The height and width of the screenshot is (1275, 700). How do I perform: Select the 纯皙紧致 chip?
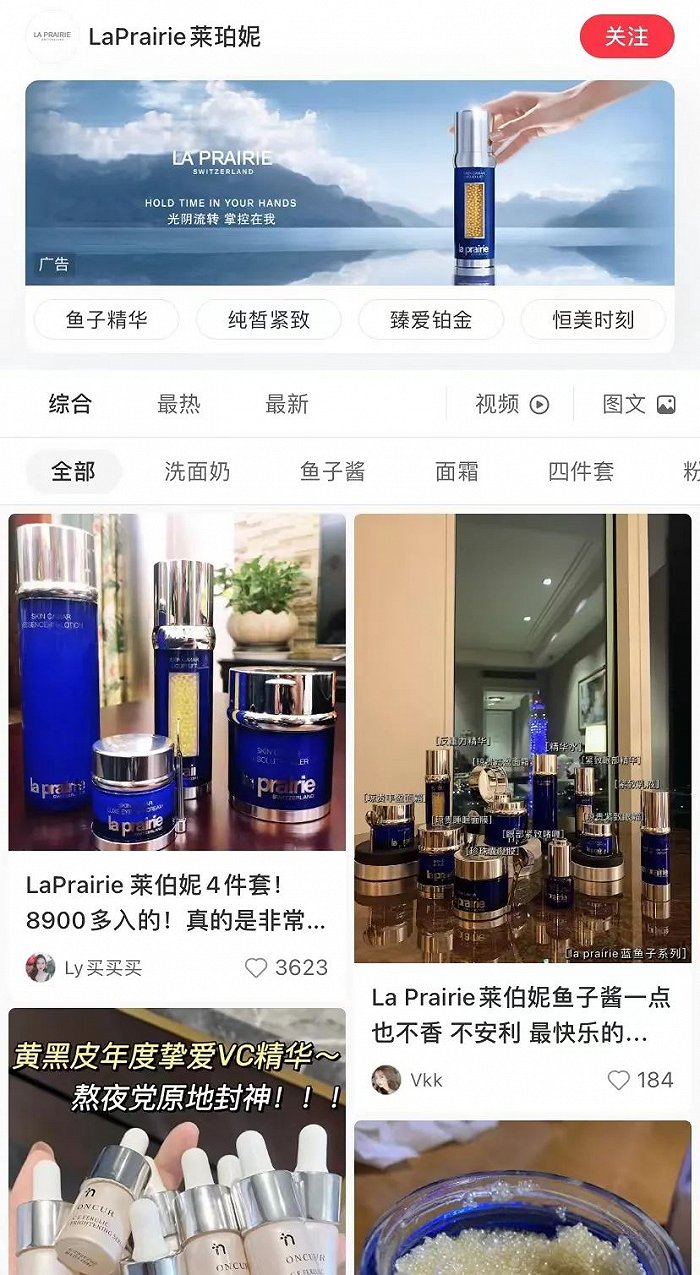(x=269, y=320)
